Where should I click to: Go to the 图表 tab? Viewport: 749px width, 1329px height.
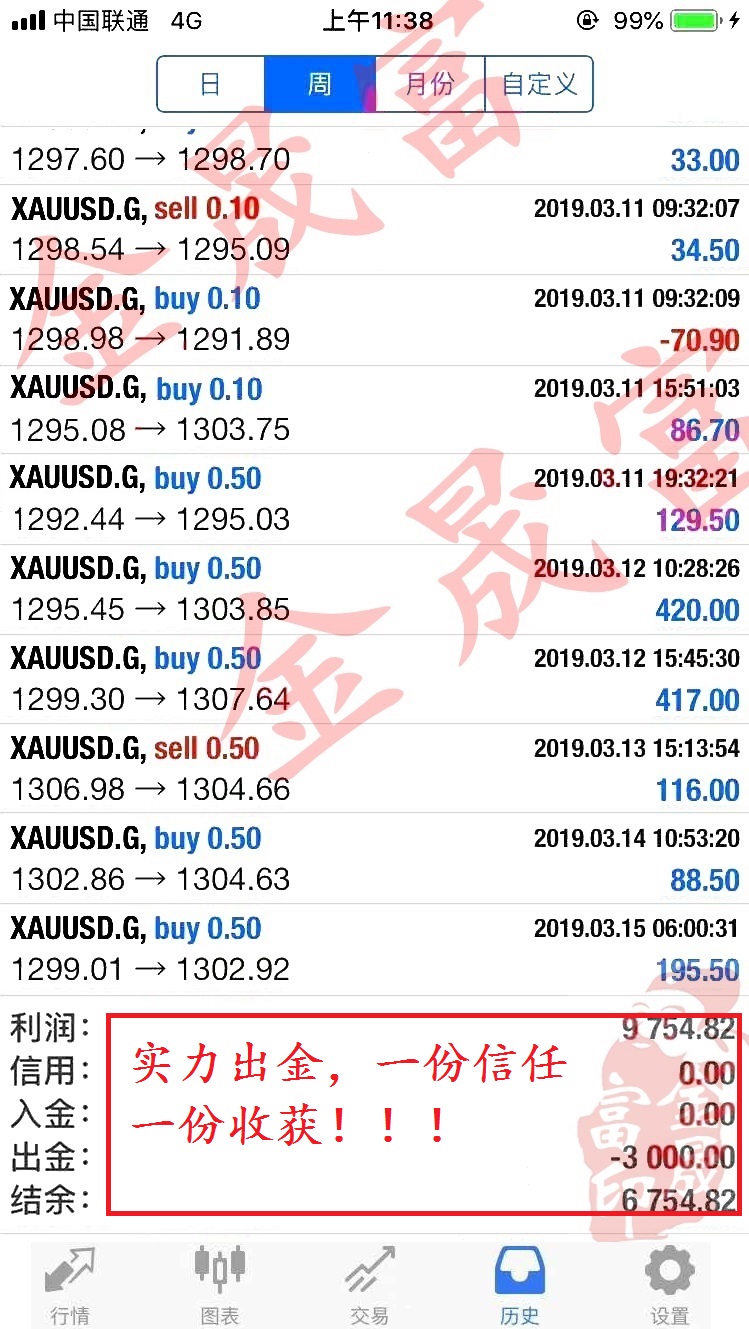(x=219, y=1285)
